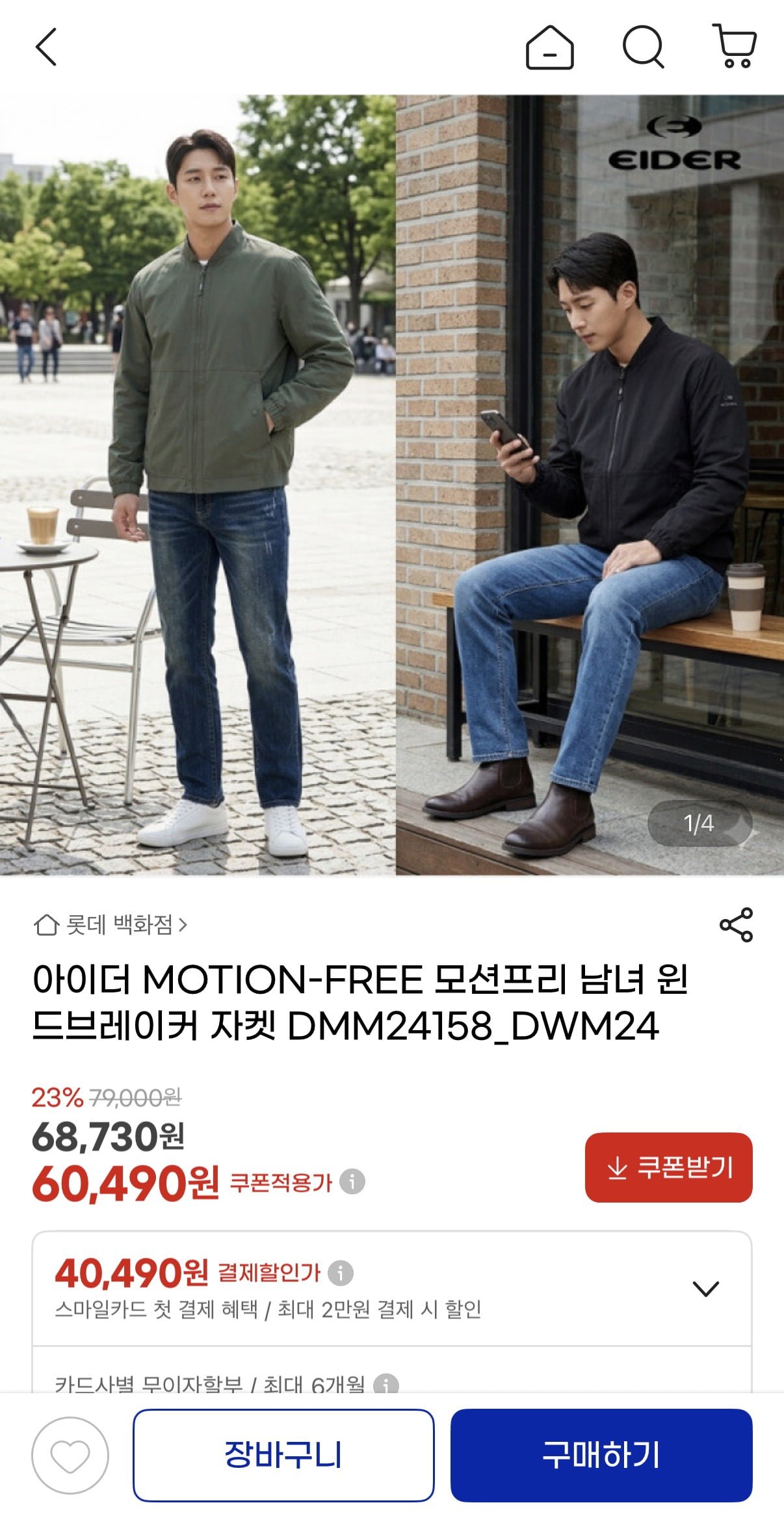The image size is (784, 1518).
Task: Show info for 카드사별 무이자할부
Action: tap(385, 1384)
